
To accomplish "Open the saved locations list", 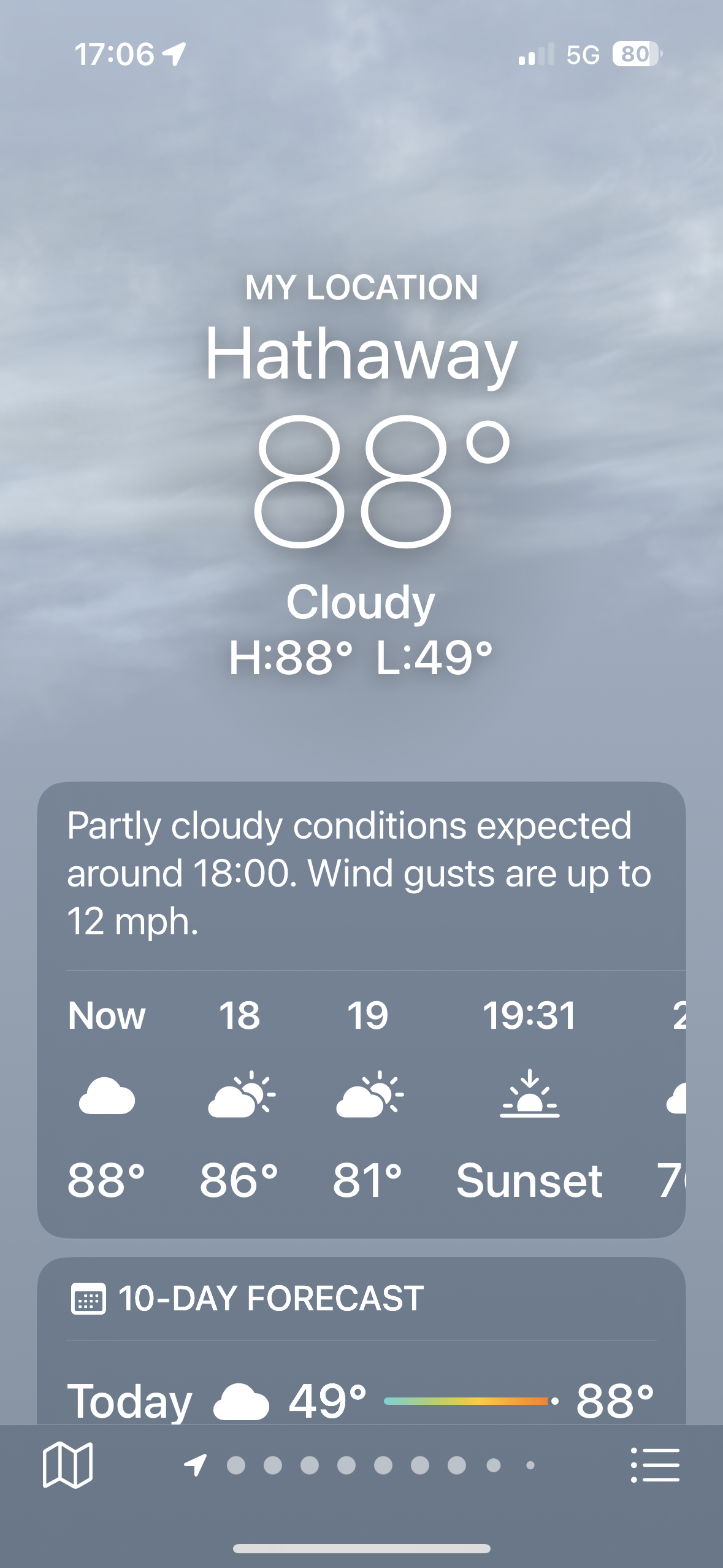I will pos(655,1465).
